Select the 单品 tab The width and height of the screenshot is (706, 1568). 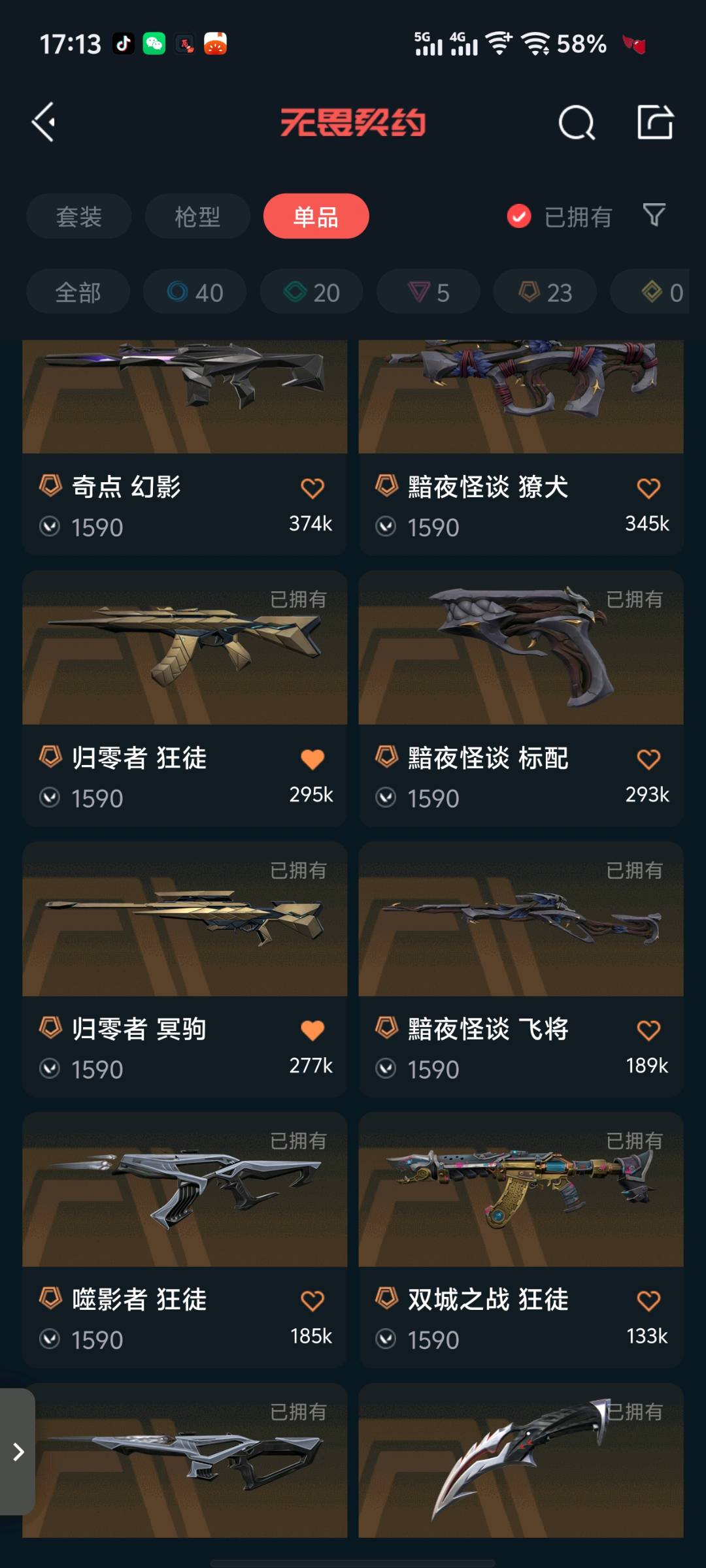tap(316, 216)
